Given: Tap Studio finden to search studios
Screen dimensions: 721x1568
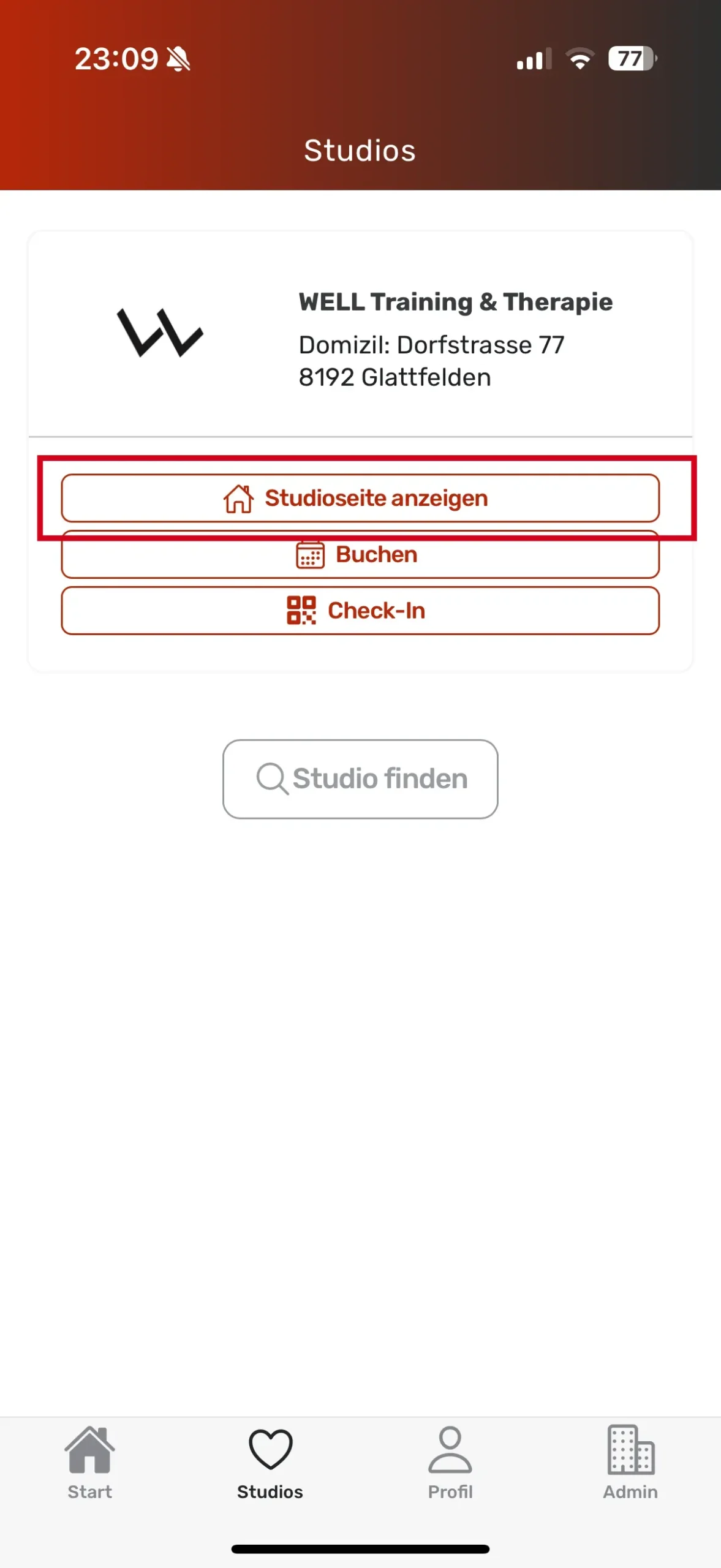Looking at the screenshot, I should click(x=360, y=779).
